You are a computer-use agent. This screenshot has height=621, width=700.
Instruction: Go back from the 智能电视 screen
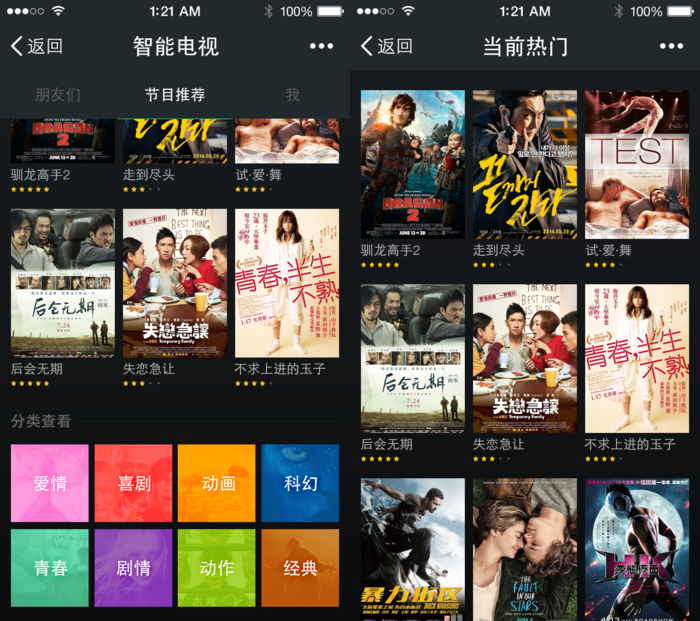[x=36, y=46]
